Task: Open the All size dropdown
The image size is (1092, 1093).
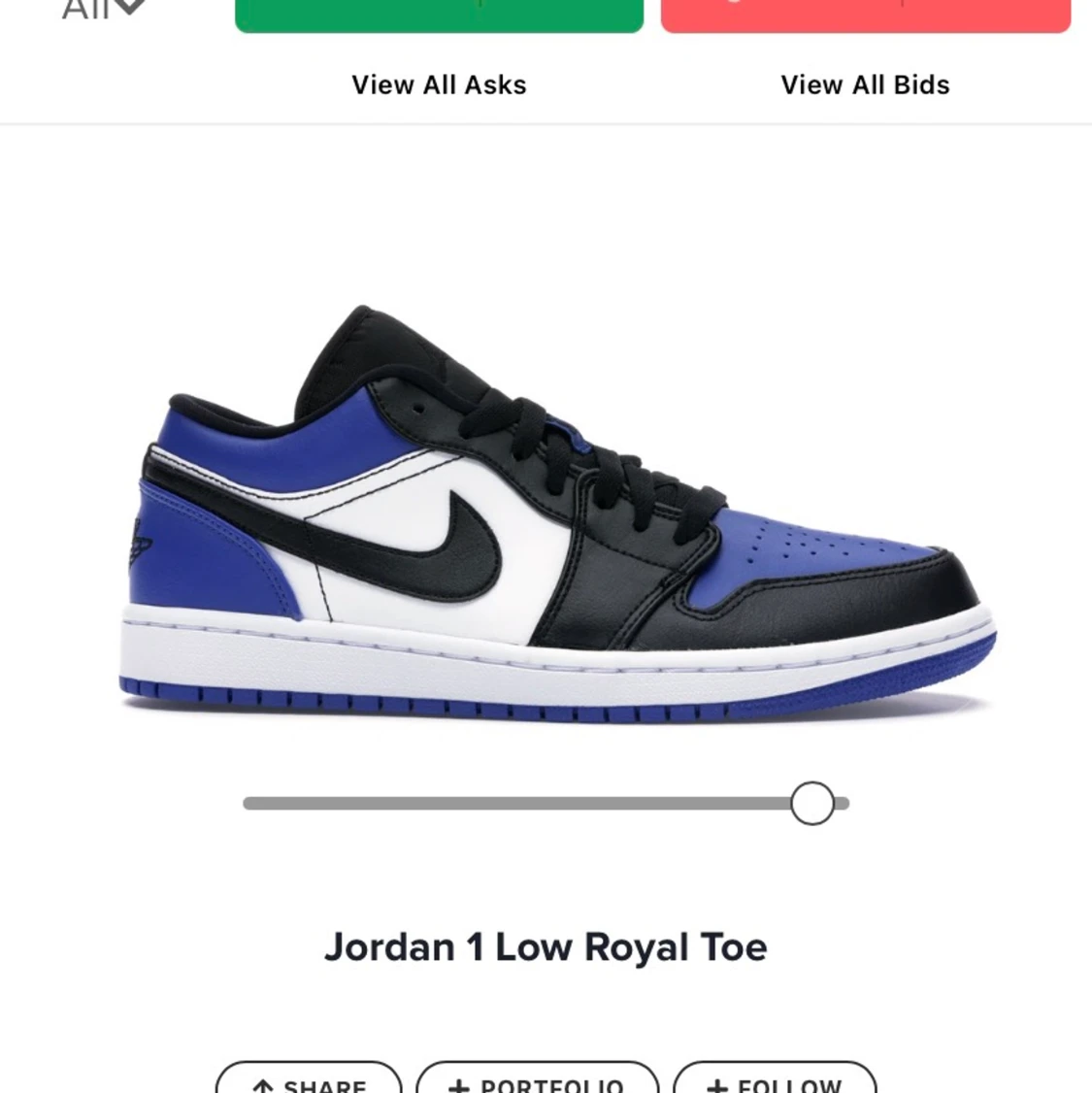Action: (104, 10)
